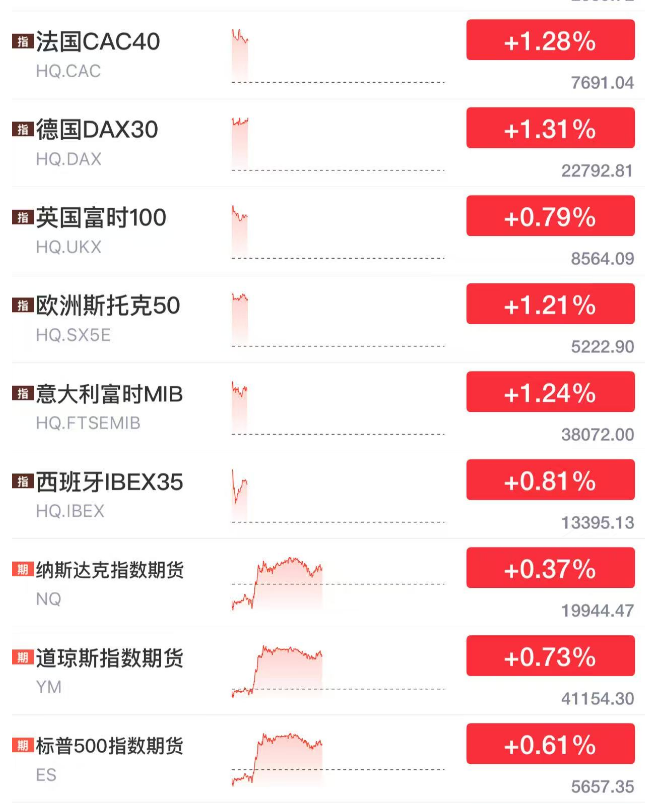Select the 标普500指数期货 futures row
The width and height of the screenshot is (645, 804).
pos(110,746)
